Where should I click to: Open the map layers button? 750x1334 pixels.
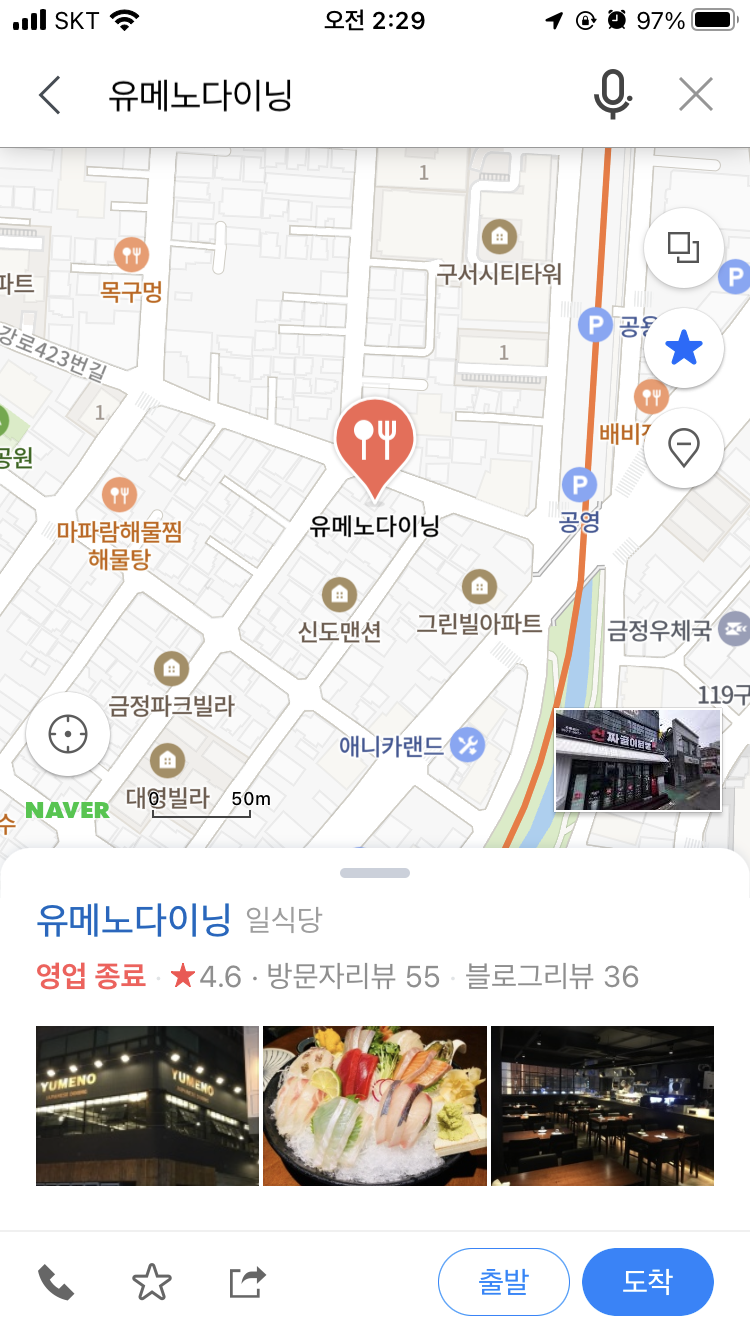(x=684, y=247)
